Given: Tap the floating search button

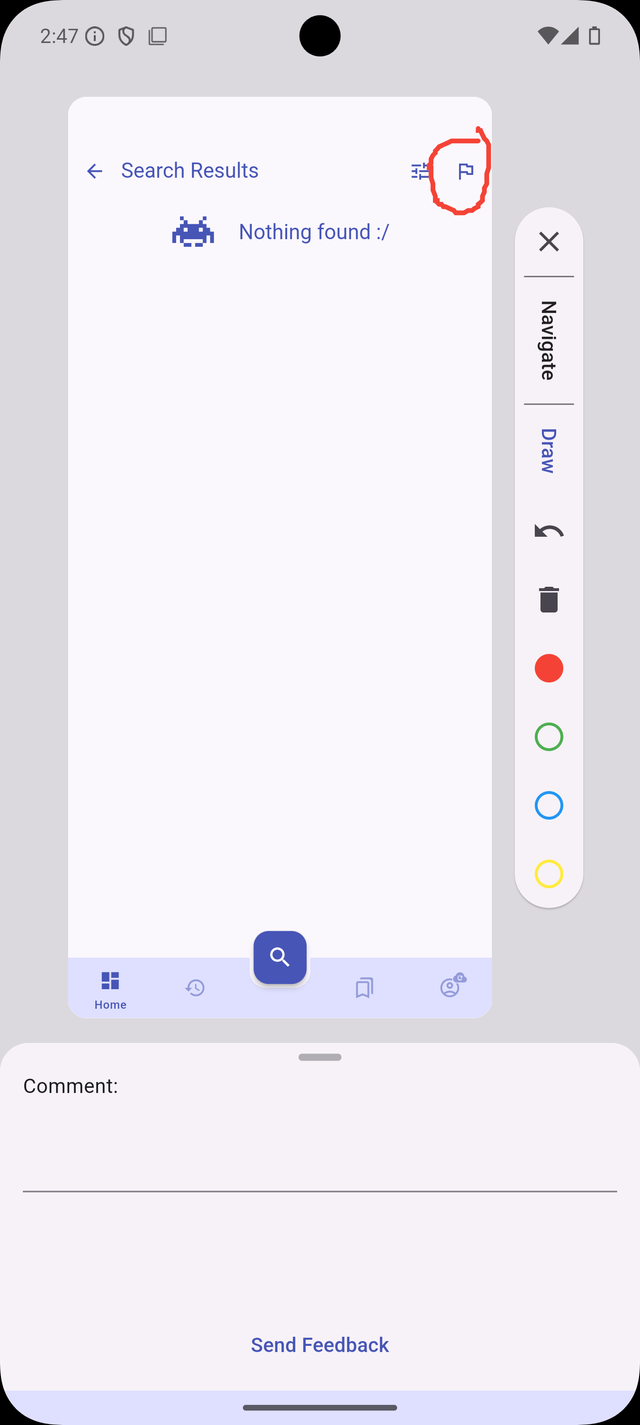Looking at the screenshot, I should point(280,957).
